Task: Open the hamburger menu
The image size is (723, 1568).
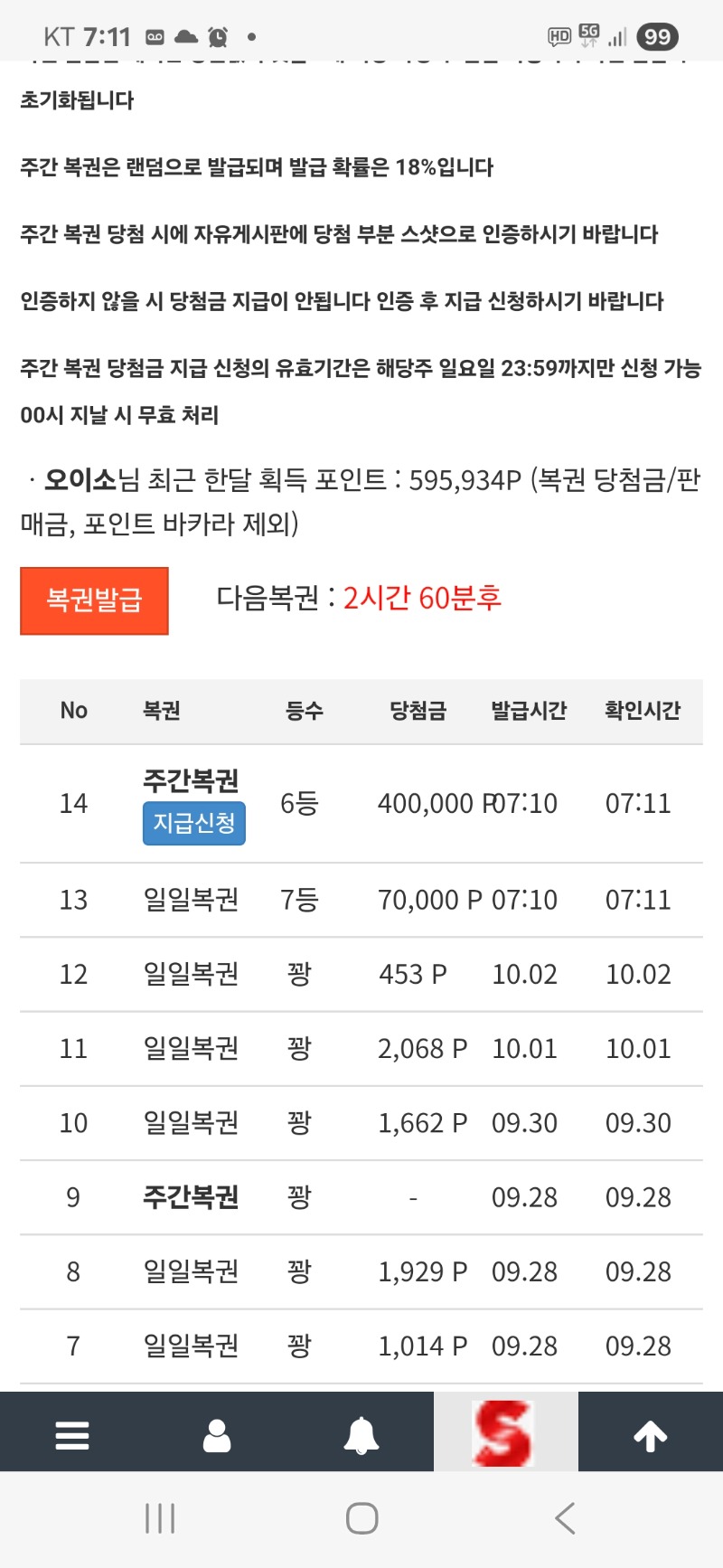Action: (x=72, y=1434)
